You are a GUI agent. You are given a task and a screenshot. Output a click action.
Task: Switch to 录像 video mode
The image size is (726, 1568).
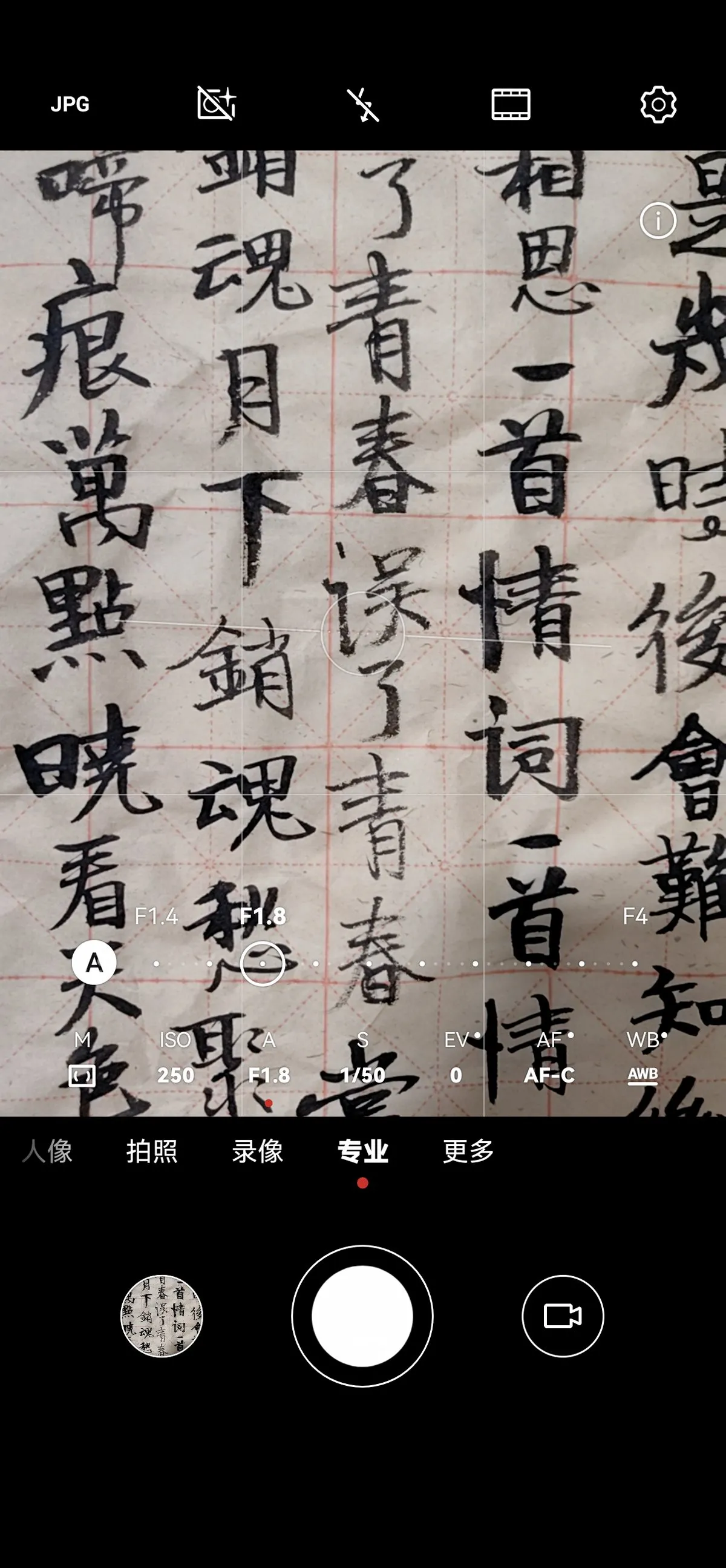[x=257, y=1151]
